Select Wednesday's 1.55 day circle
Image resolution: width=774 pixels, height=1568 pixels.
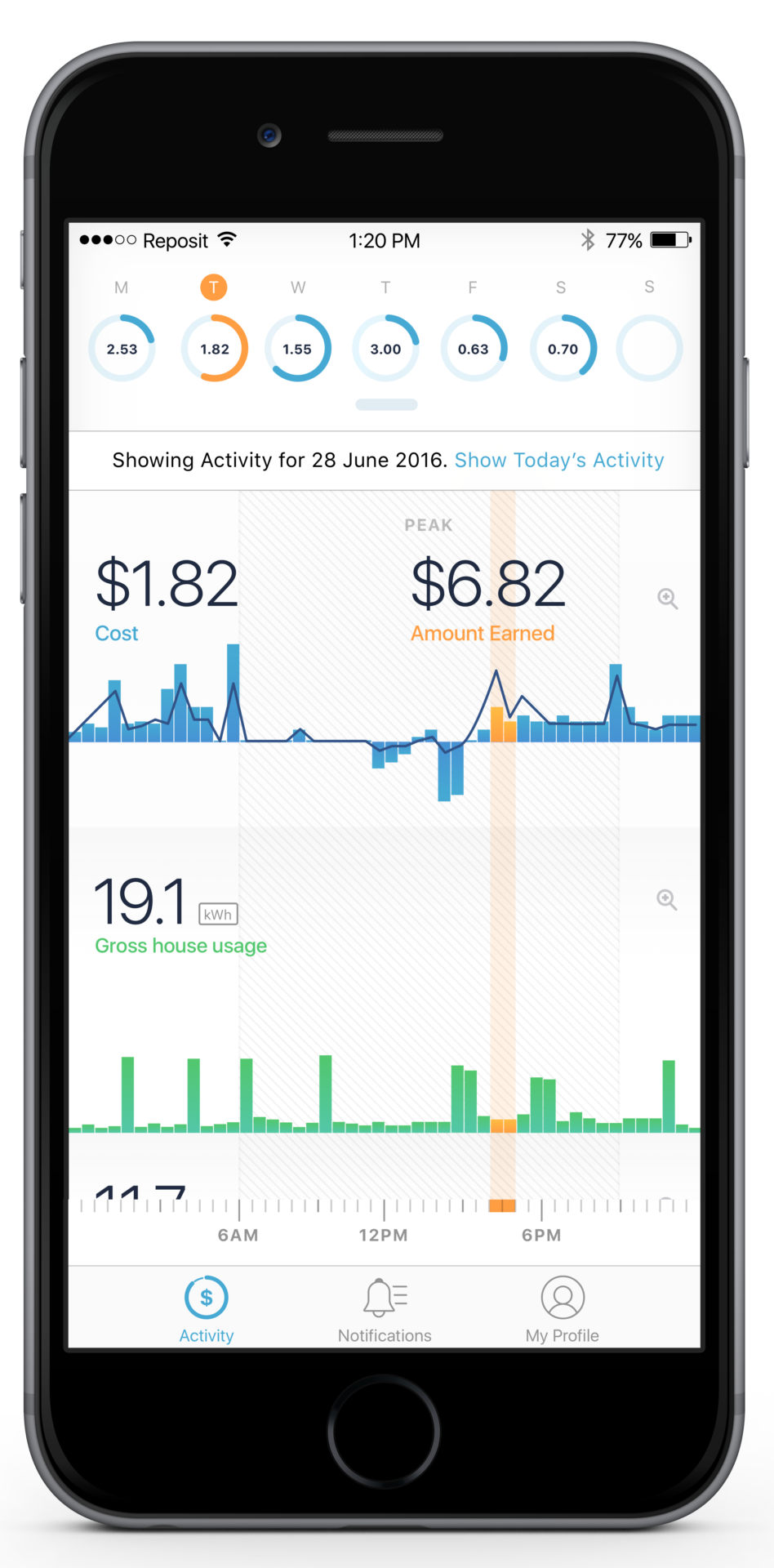click(298, 349)
